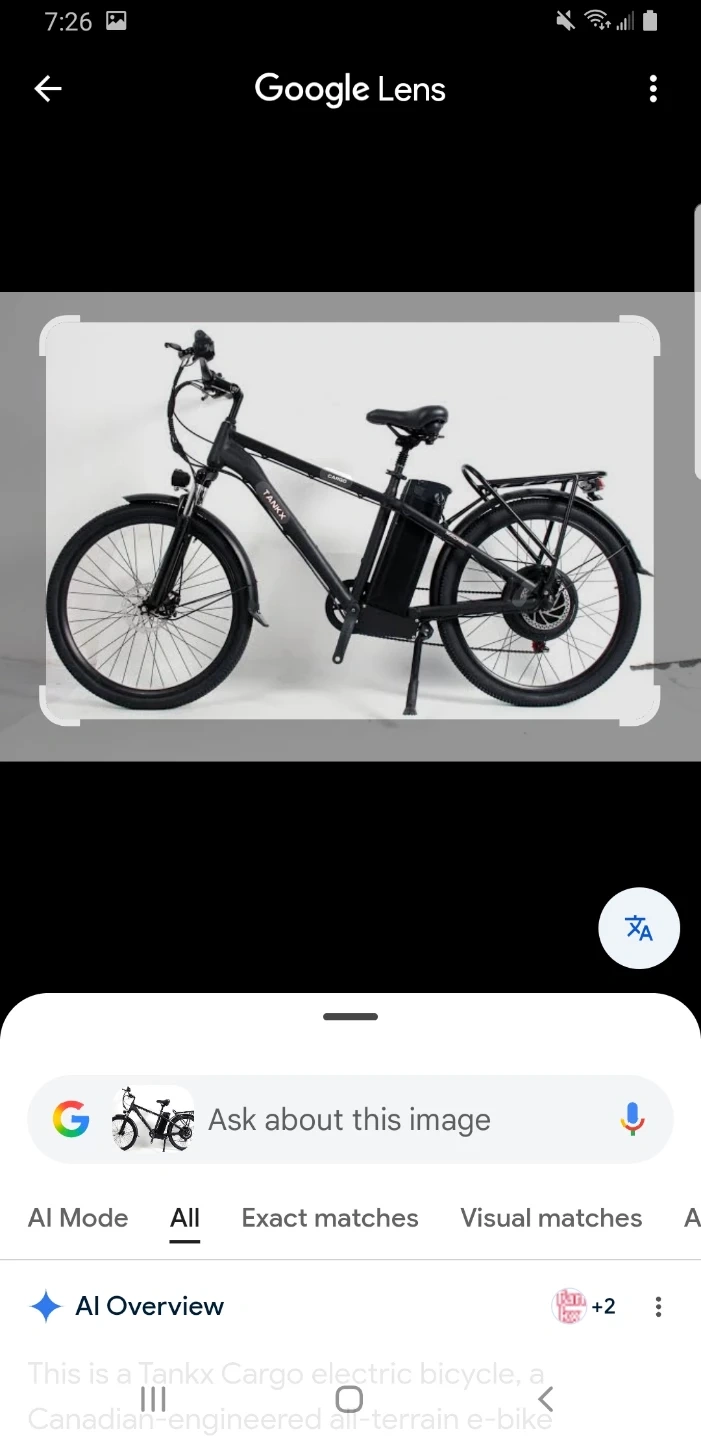Open the Visual matches tab
Viewport: 701px width, 1440px height.
tap(551, 1218)
